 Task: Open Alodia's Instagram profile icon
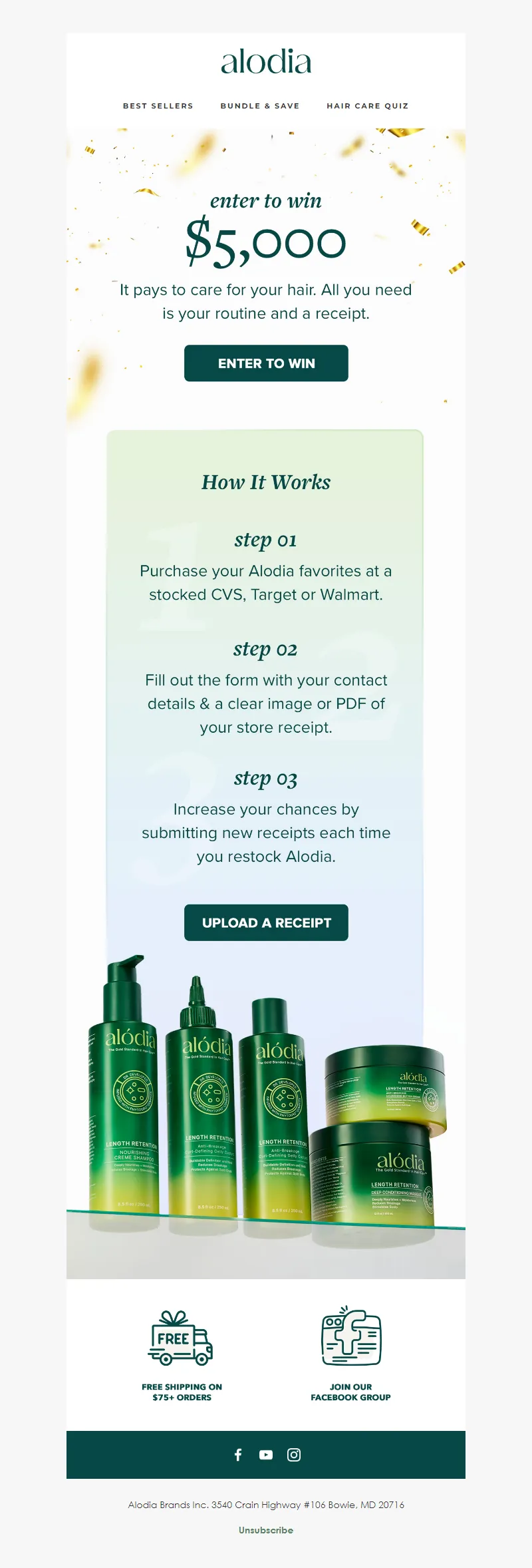pos(294,1455)
